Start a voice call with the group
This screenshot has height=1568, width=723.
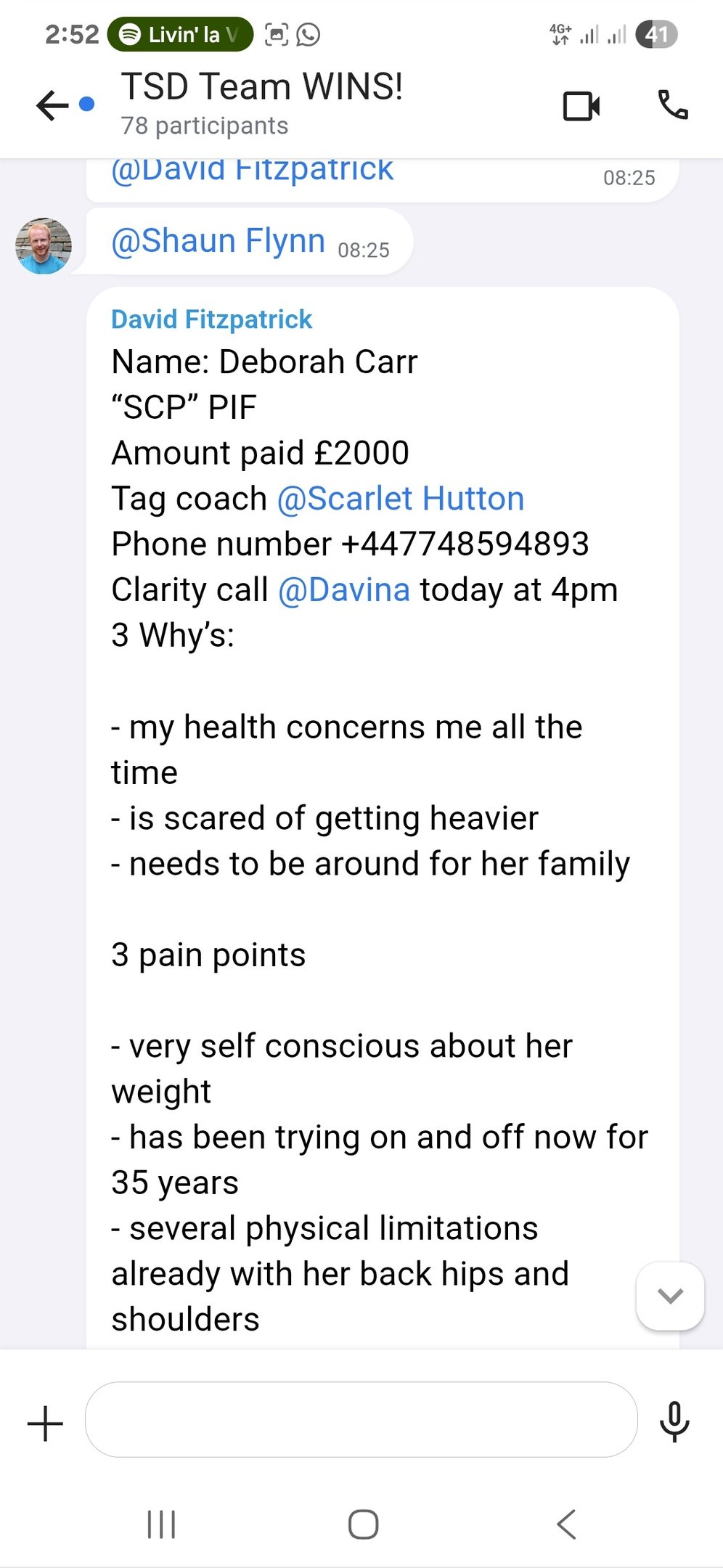pyautogui.click(x=672, y=106)
